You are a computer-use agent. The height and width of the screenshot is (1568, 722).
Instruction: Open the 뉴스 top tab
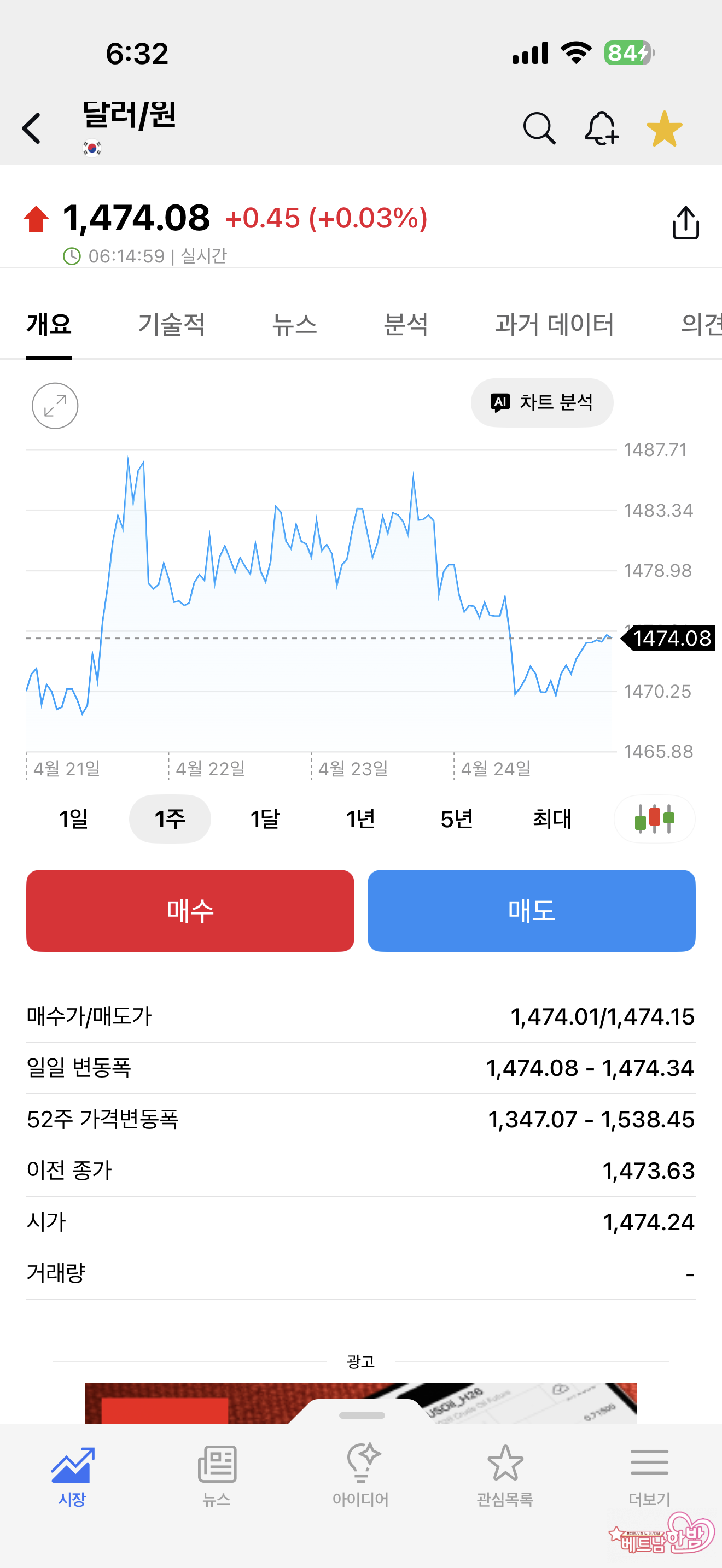tap(294, 324)
